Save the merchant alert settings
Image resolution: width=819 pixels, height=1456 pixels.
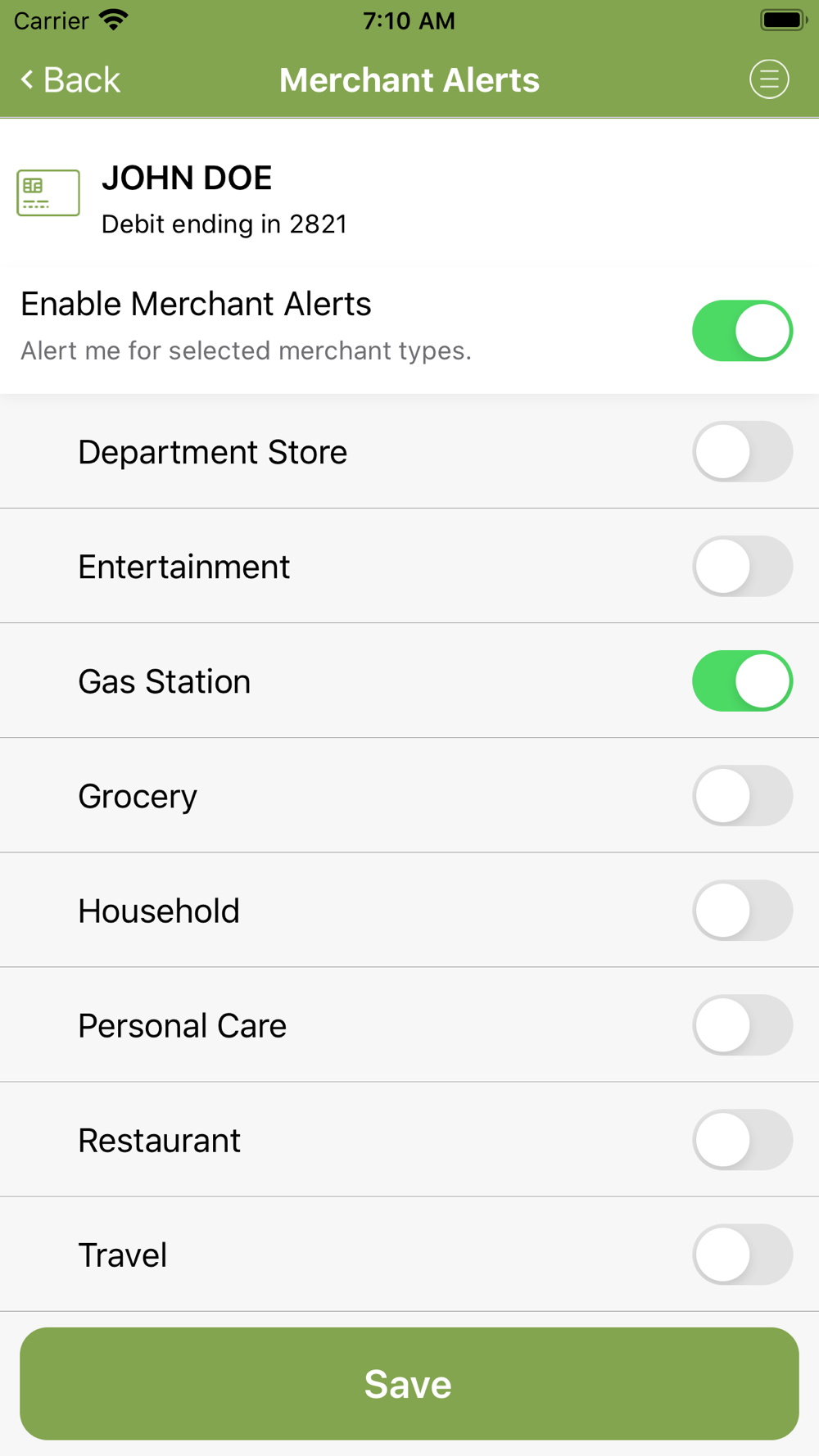(409, 1383)
